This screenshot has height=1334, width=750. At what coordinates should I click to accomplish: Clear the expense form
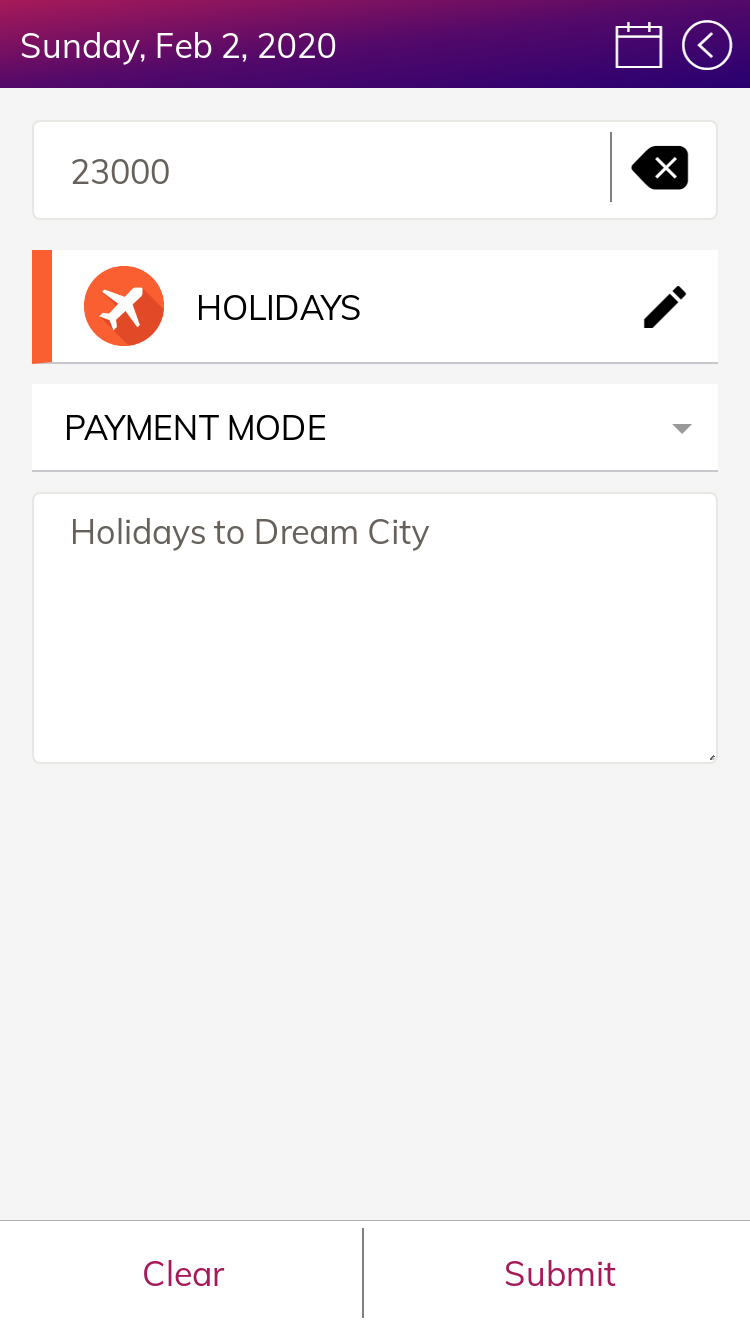coord(183,1274)
